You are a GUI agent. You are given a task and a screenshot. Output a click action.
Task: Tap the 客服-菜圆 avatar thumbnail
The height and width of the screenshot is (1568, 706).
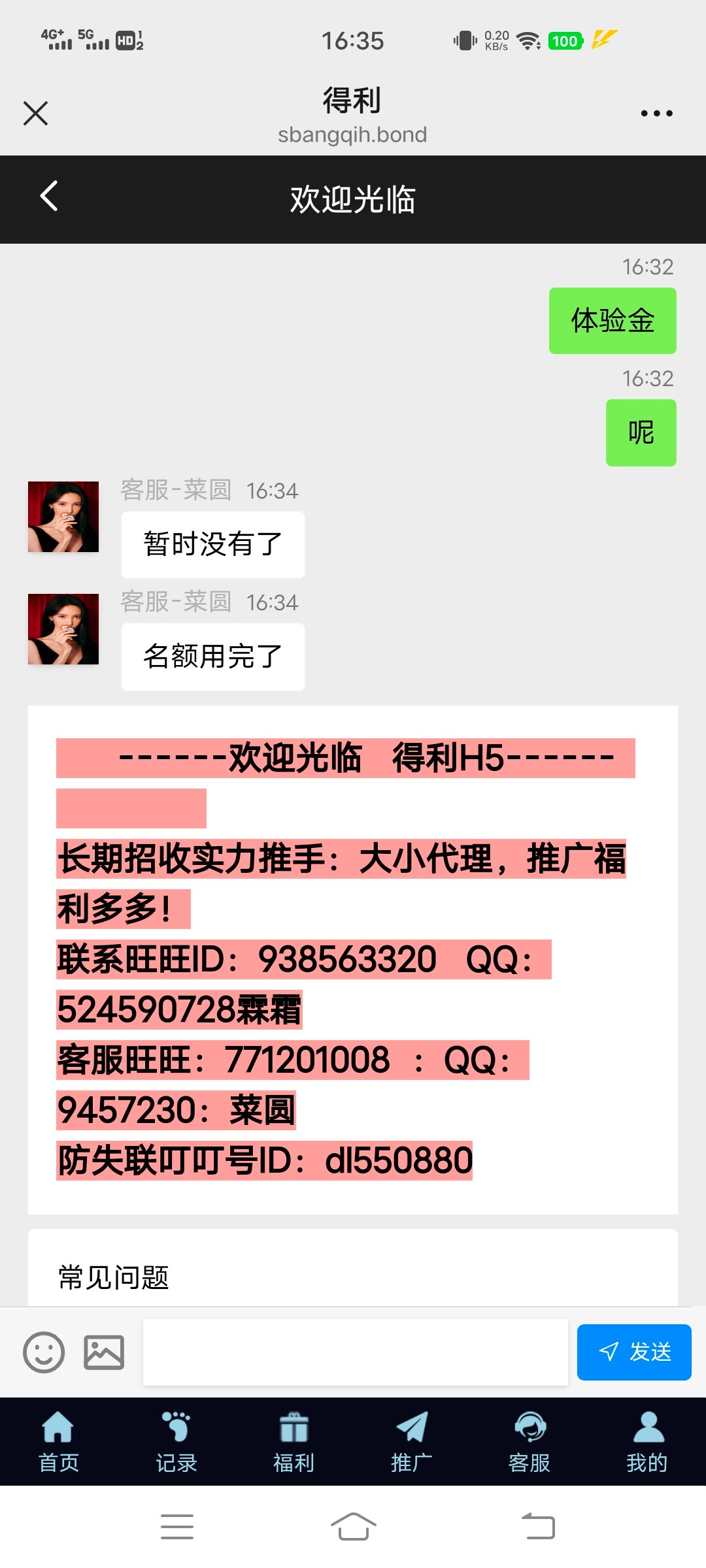63,516
